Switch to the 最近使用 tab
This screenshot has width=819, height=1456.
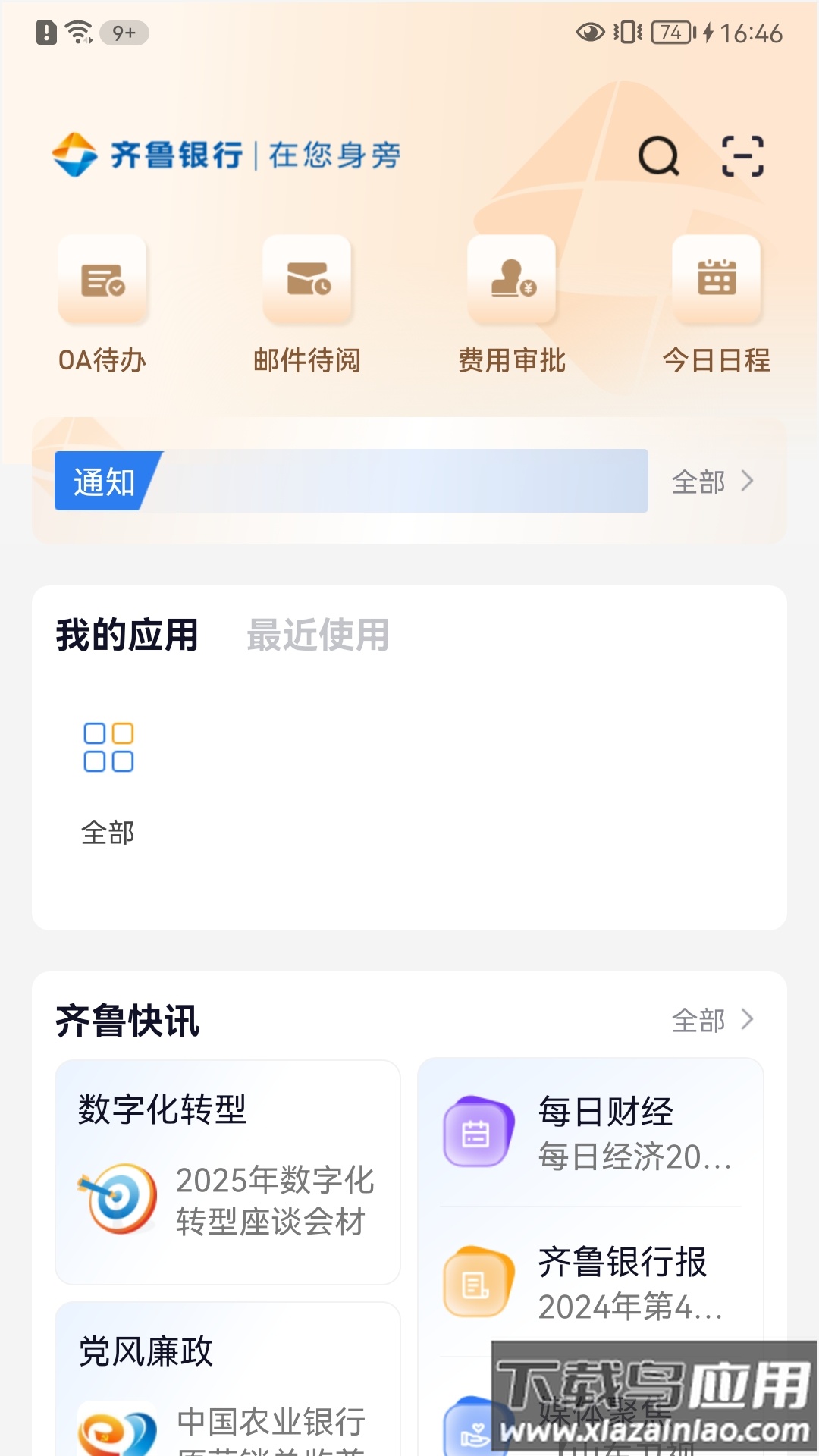317,637
